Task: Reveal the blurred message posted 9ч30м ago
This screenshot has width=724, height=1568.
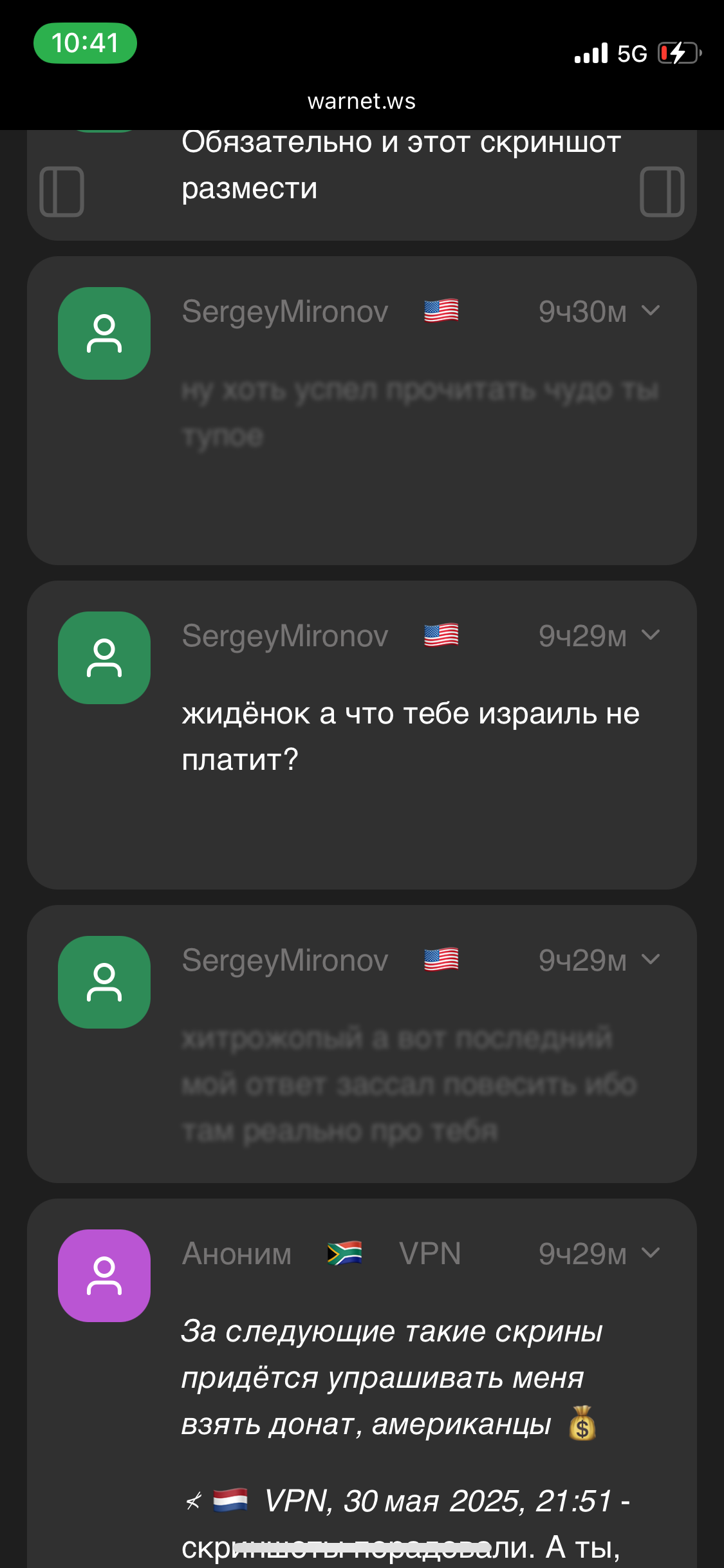Action: 420,413
